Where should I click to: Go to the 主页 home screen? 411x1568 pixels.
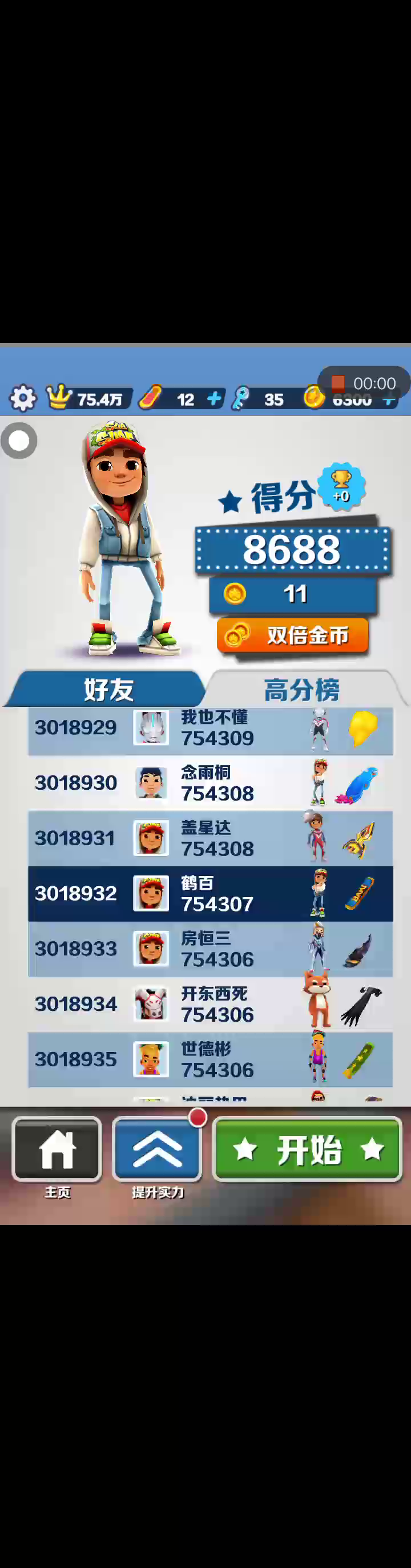[x=57, y=1149]
